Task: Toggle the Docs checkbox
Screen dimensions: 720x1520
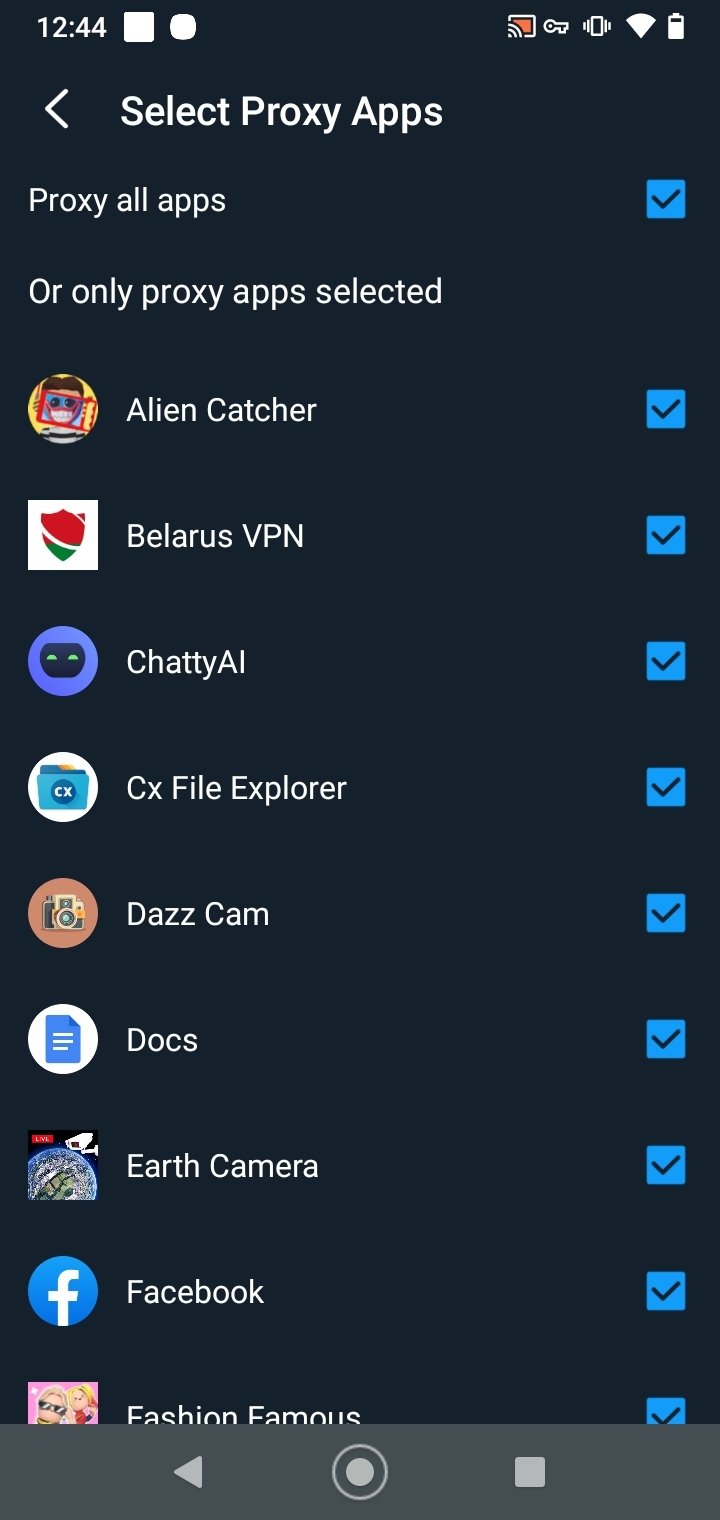Action: point(665,1039)
